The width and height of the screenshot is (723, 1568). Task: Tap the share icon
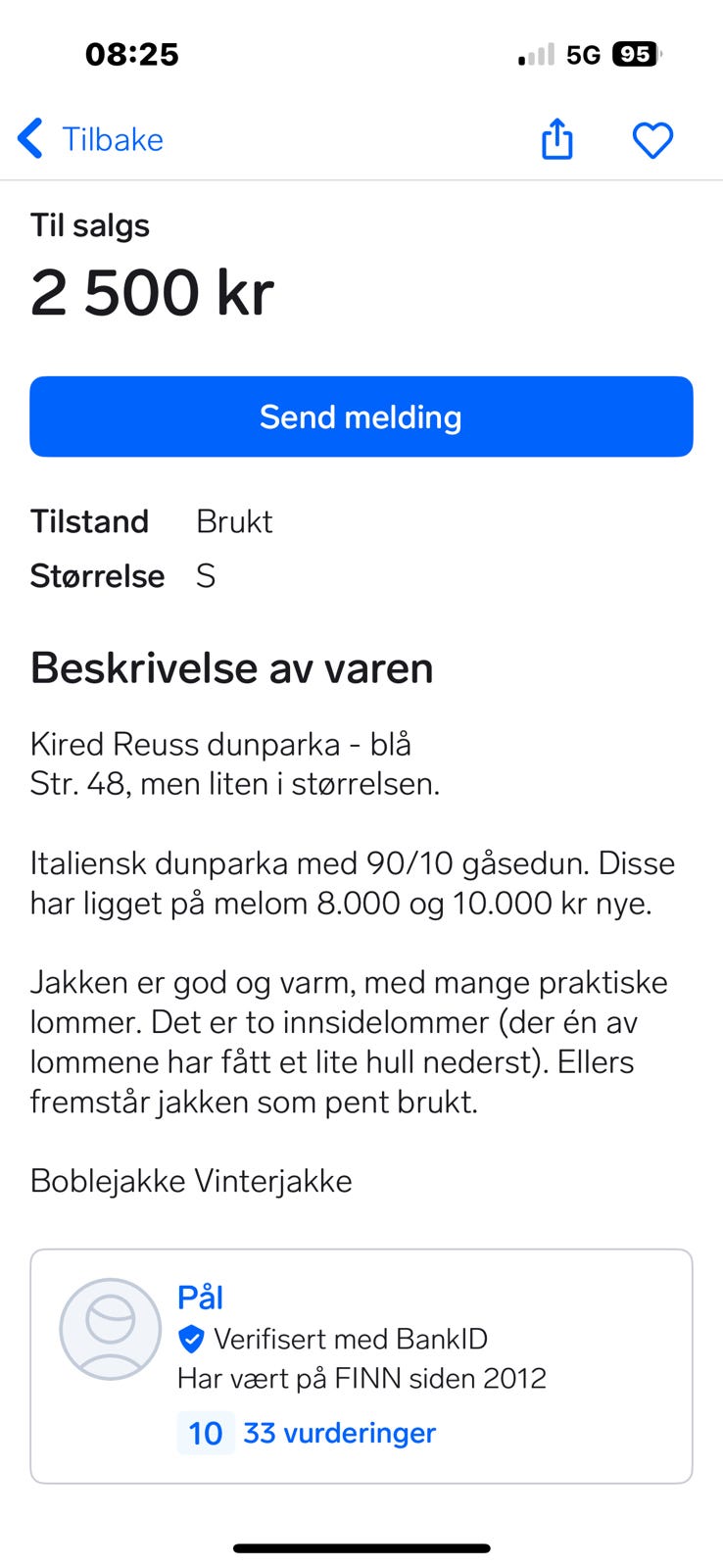click(556, 139)
